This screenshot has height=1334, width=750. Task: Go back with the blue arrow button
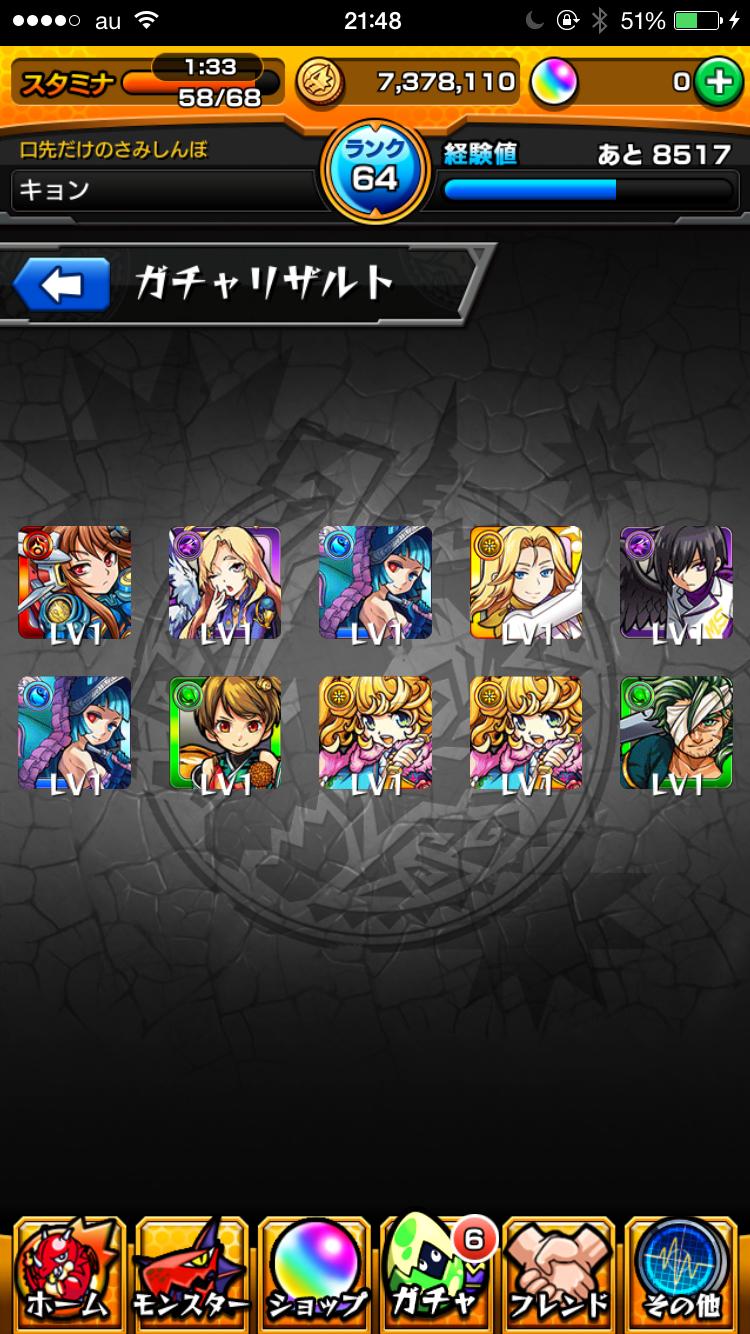coord(61,286)
